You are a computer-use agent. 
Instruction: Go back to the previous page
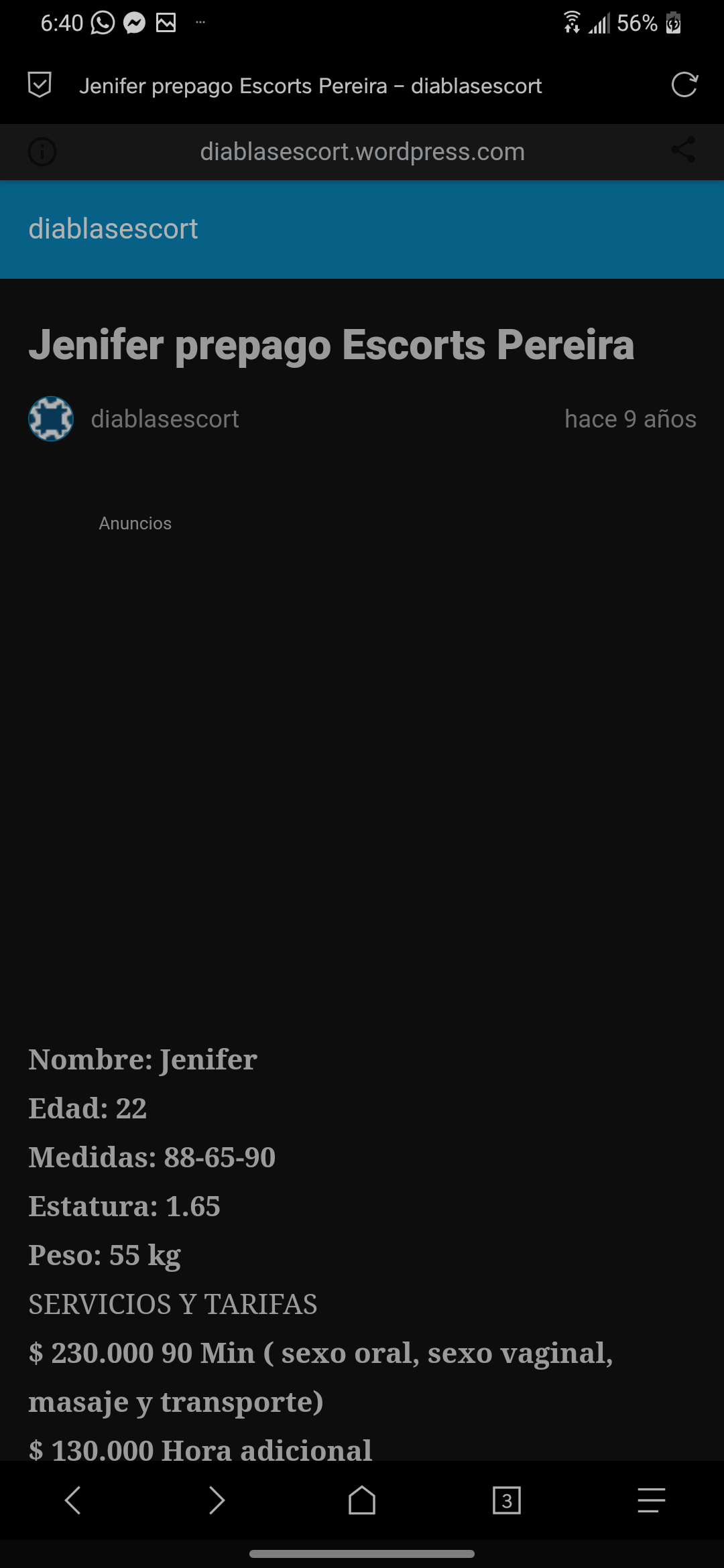72,1500
